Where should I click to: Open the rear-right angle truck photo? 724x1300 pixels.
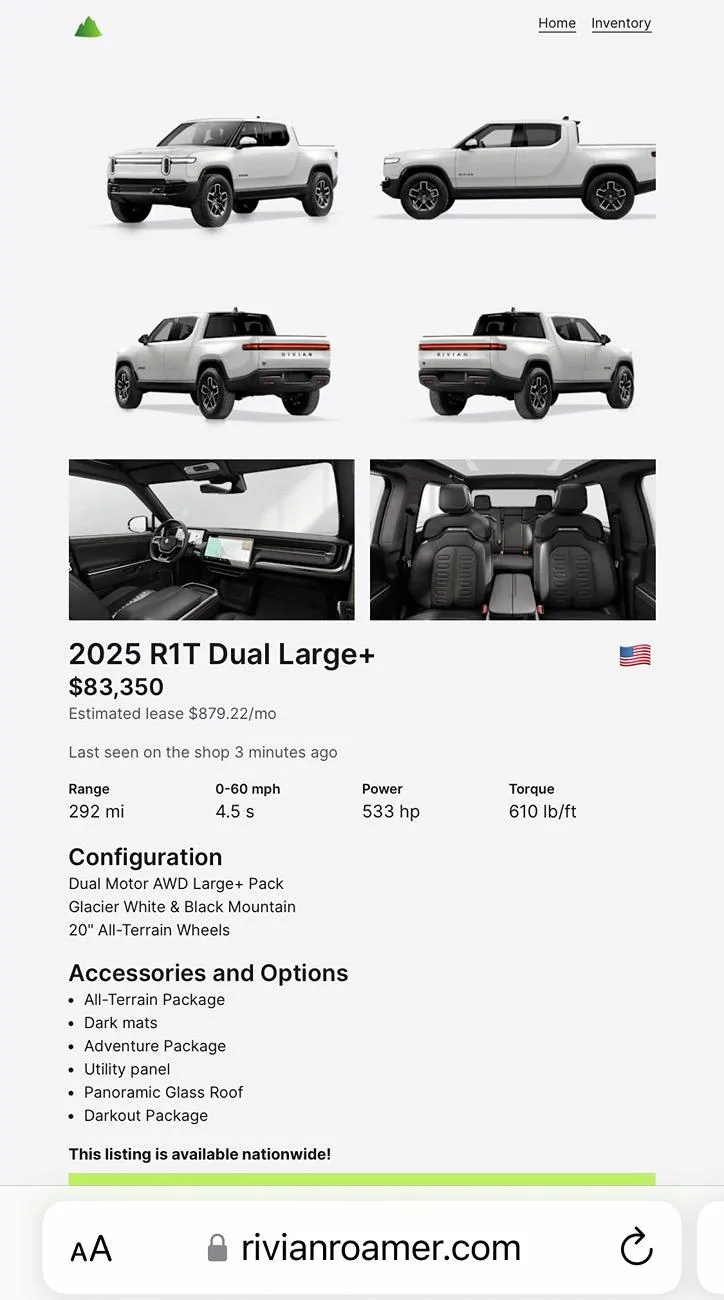coord(524,364)
